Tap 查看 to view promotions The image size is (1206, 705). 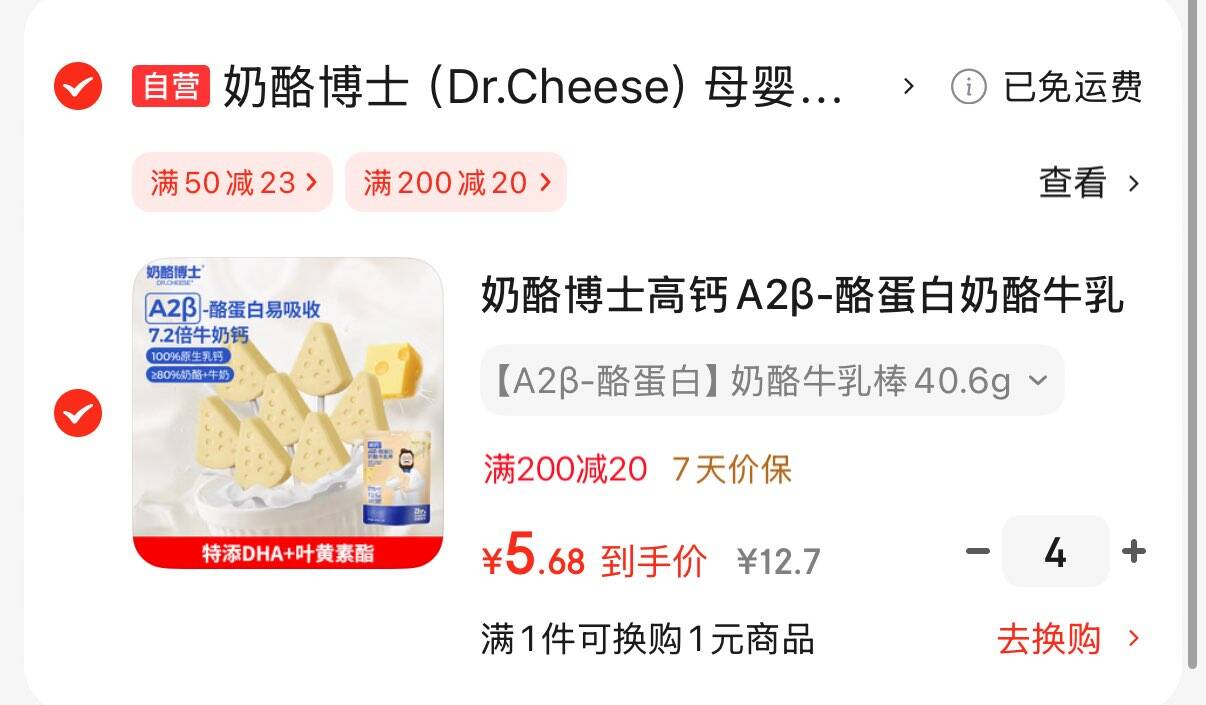(1088, 183)
